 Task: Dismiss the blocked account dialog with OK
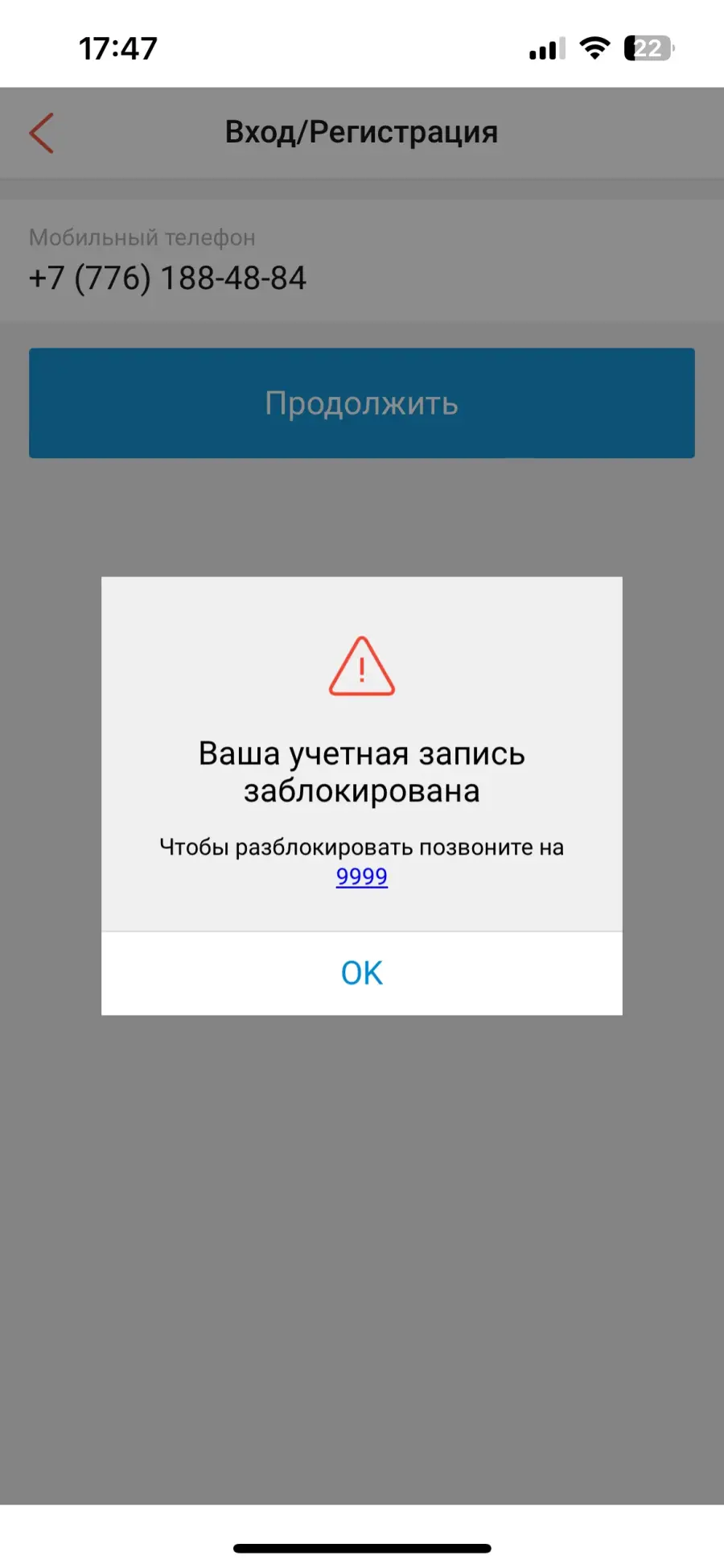coord(362,973)
